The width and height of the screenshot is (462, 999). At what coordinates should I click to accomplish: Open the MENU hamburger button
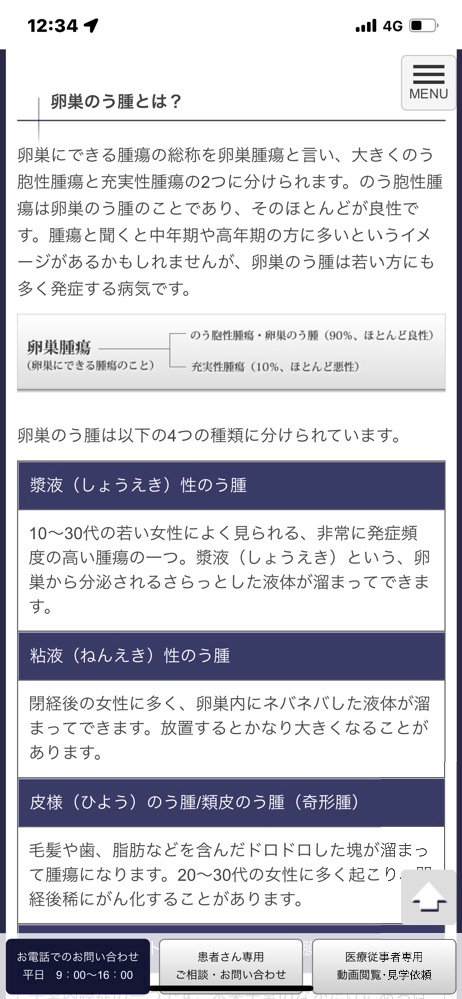tap(428, 83)
